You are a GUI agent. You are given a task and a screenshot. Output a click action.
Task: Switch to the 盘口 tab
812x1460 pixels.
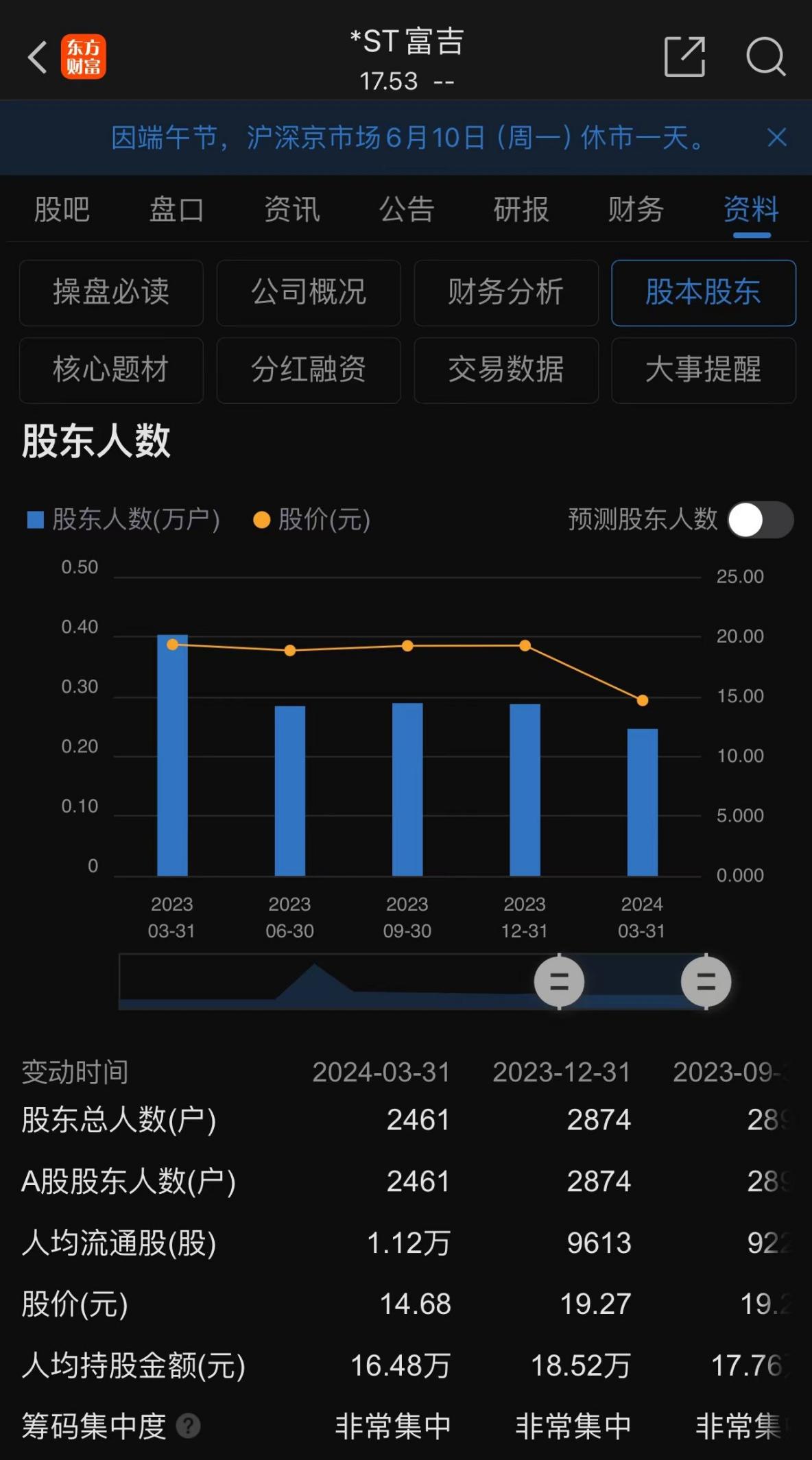tap(176, 210)
